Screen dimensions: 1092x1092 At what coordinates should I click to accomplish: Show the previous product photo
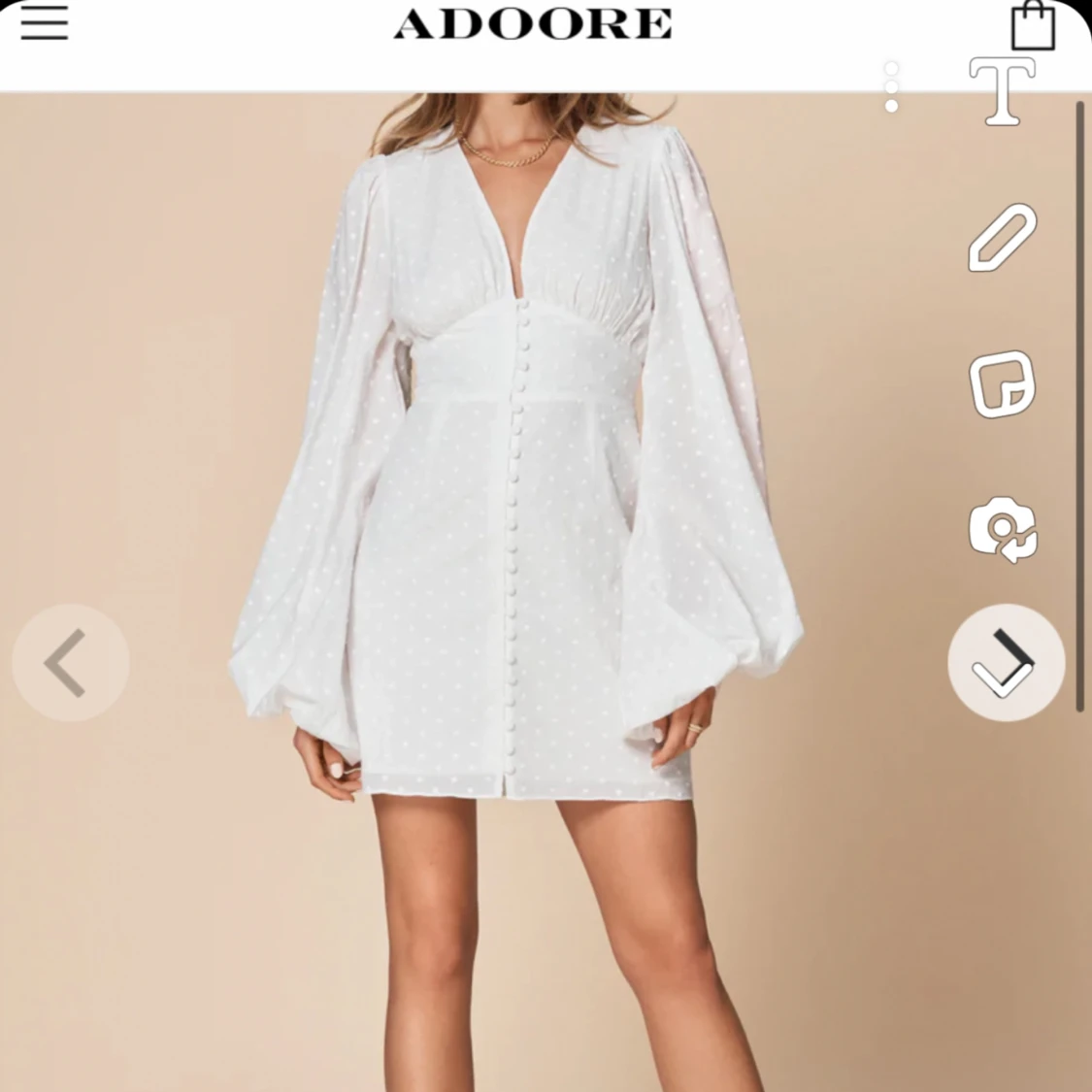70,663
